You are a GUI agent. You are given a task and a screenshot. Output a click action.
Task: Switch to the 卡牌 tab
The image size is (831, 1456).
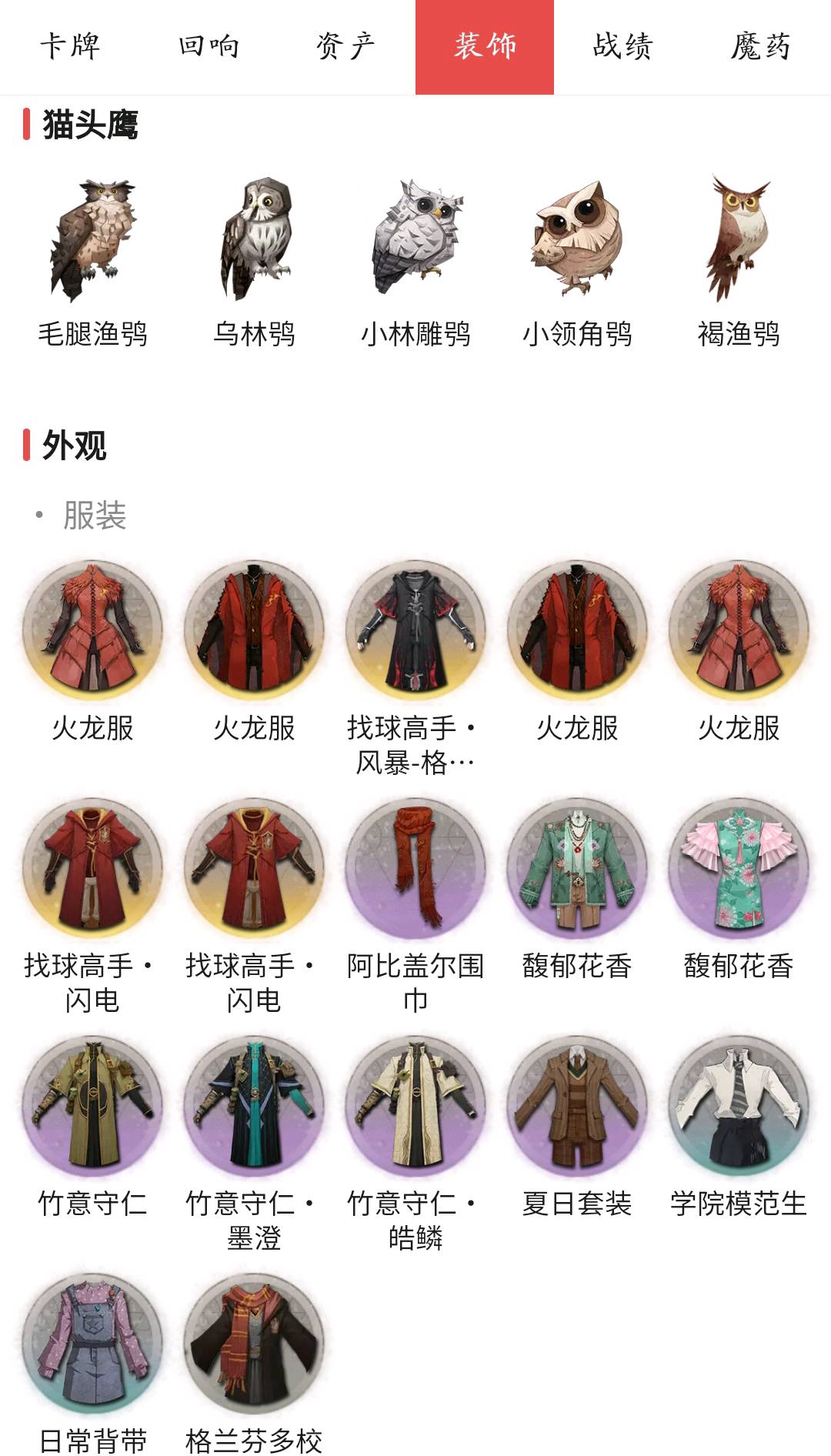pyautogui.click(x=69, y=47)
